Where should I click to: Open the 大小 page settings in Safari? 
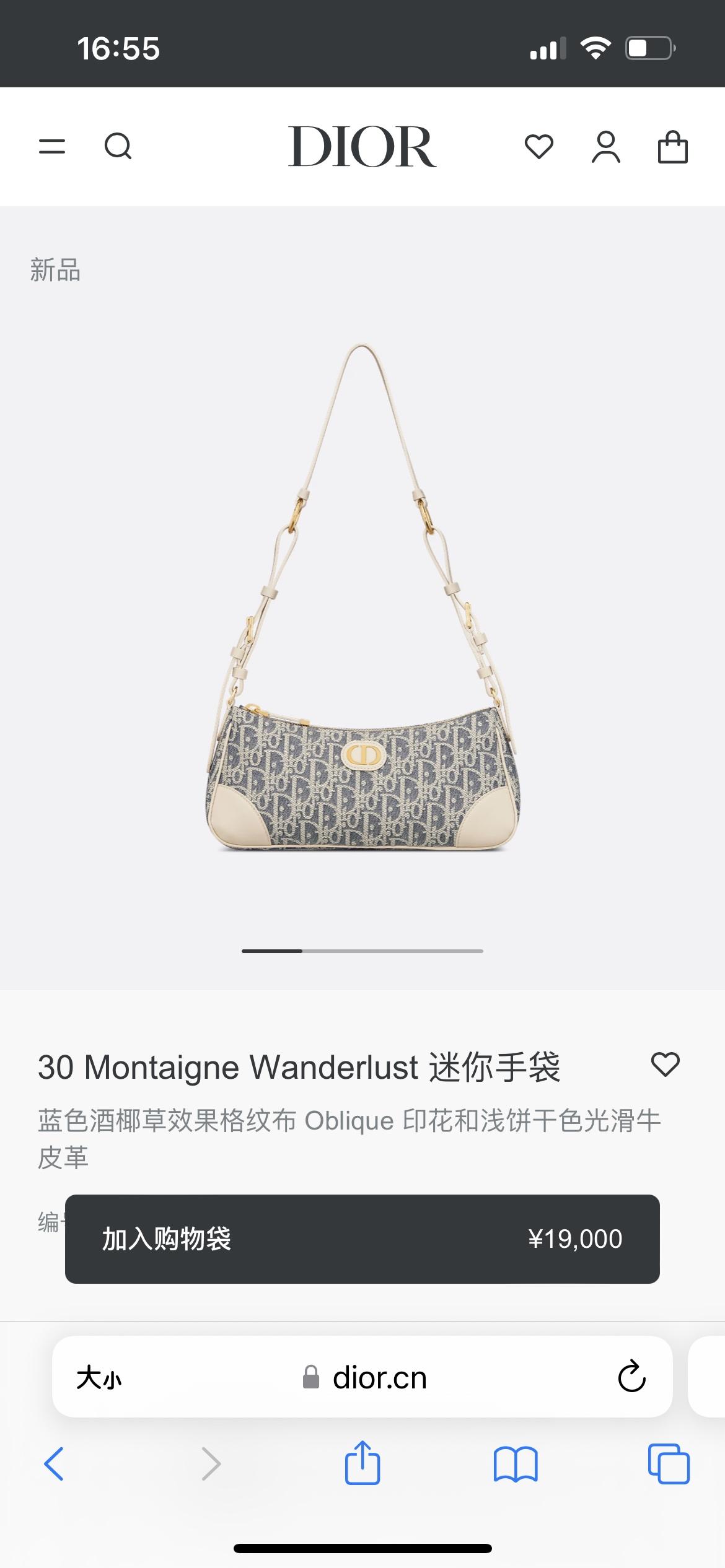tap(99, 1379)
